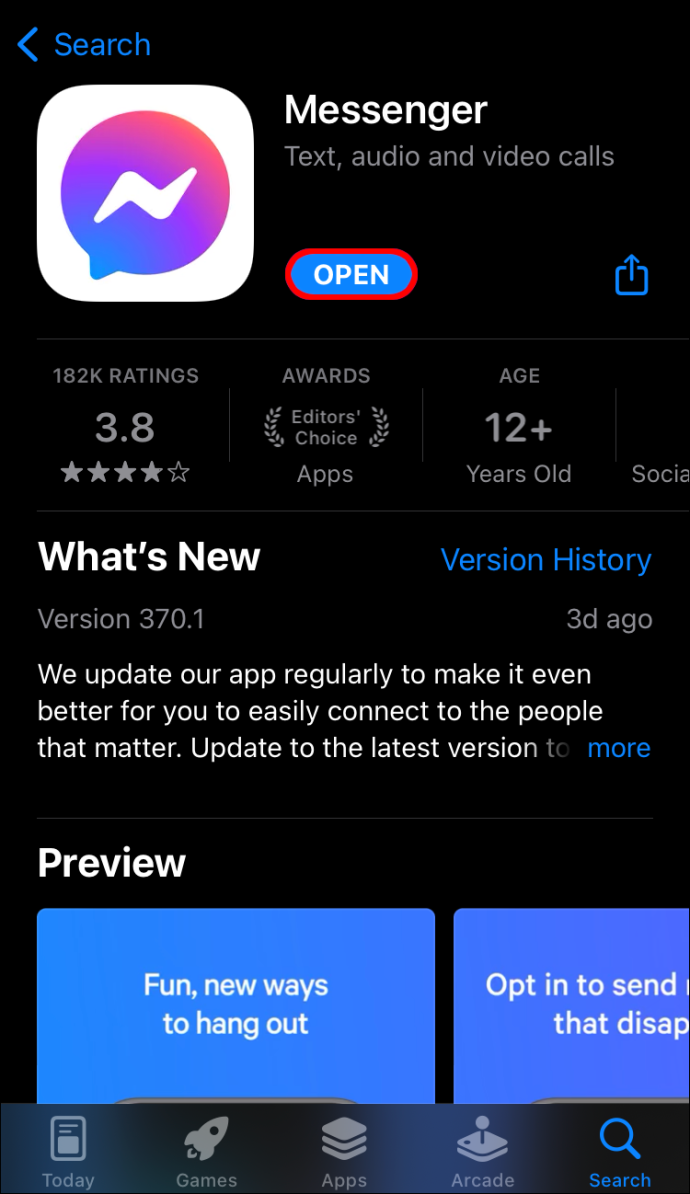Image resolution: width=690 pixels, height=1194 pixels.
Task: Open the 'Opt in to send' preview
Action: [571, 1005]
